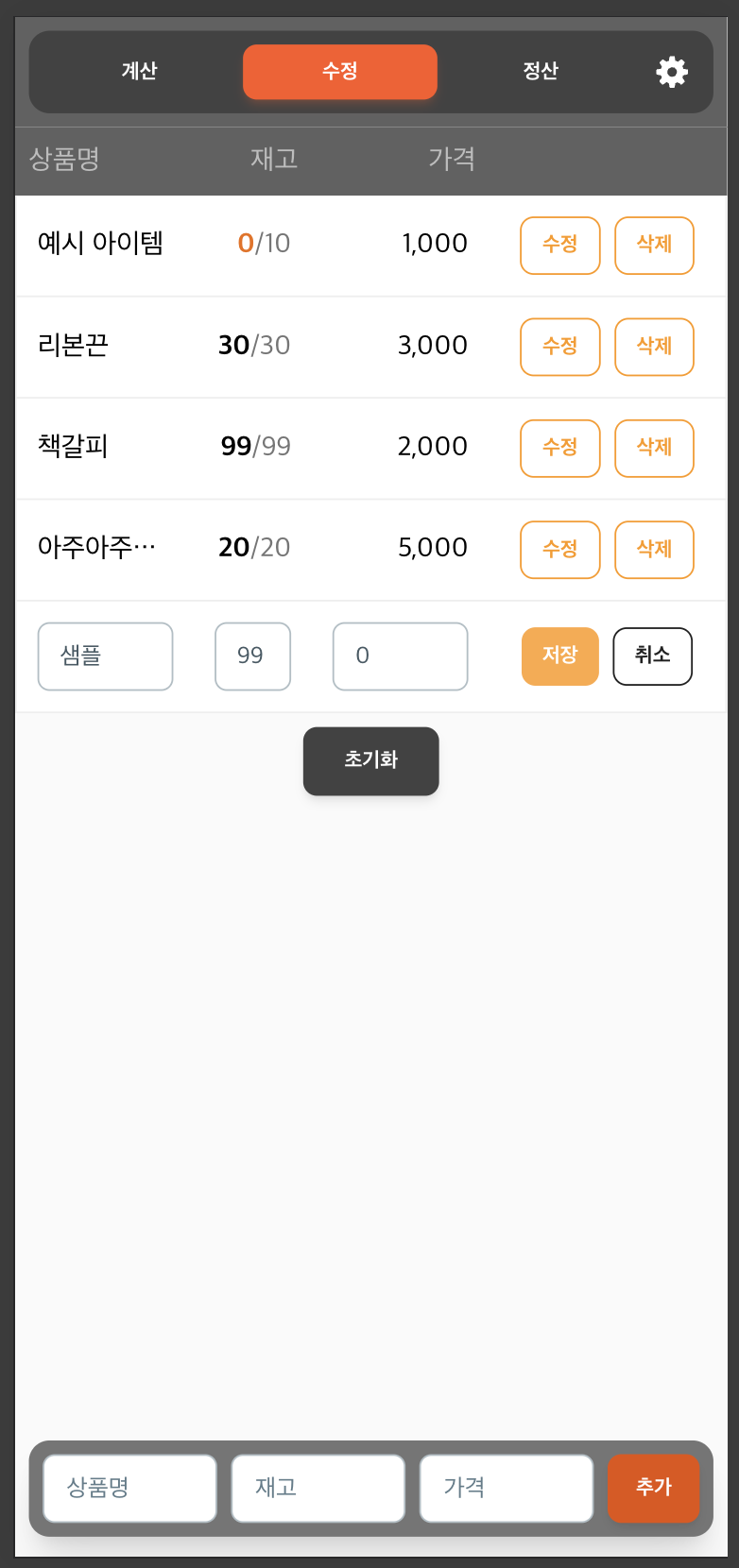
Task: Tap the bottom 가격 input field
Action: pyautogui.click(x=507, y=1489)
